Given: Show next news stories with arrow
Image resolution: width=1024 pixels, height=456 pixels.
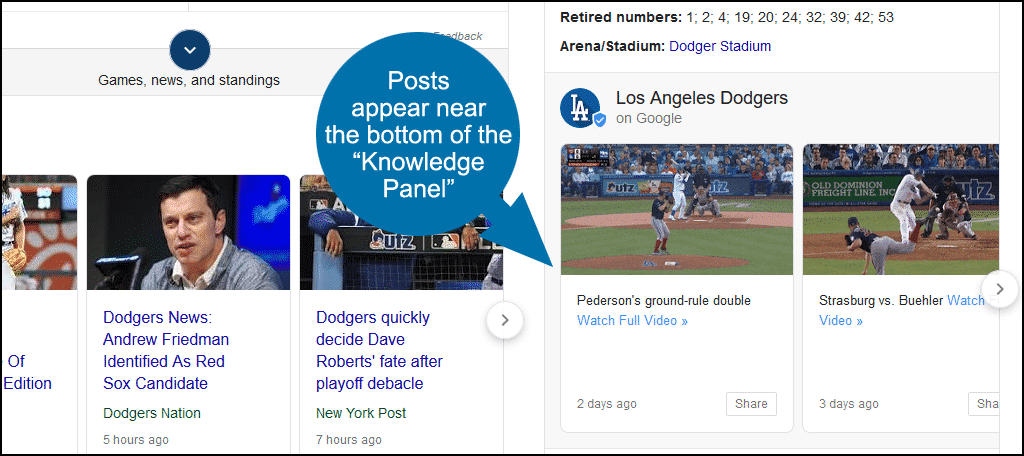Looking at the screenshot, I should coord(505,320).
